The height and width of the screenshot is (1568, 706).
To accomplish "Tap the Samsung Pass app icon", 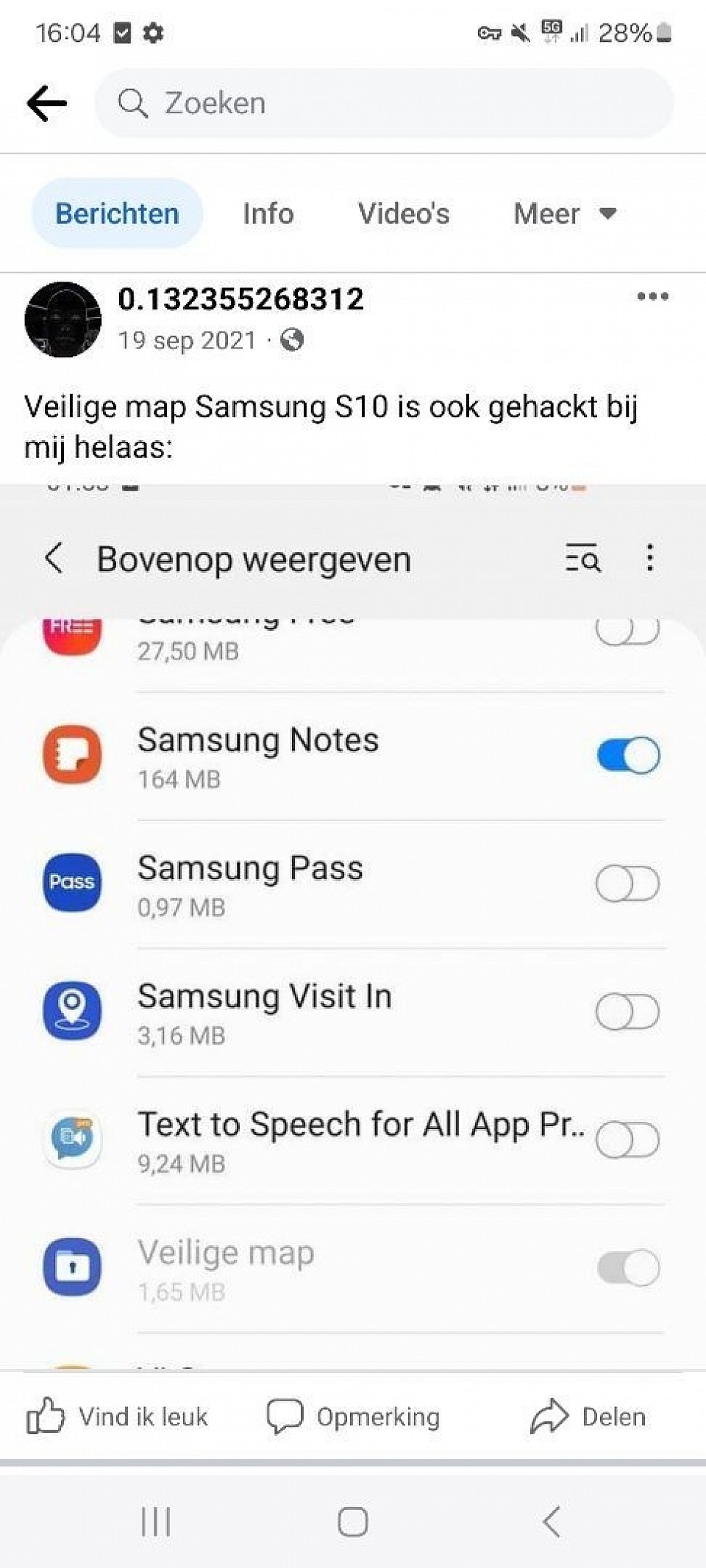I will (x=71, y=882).
